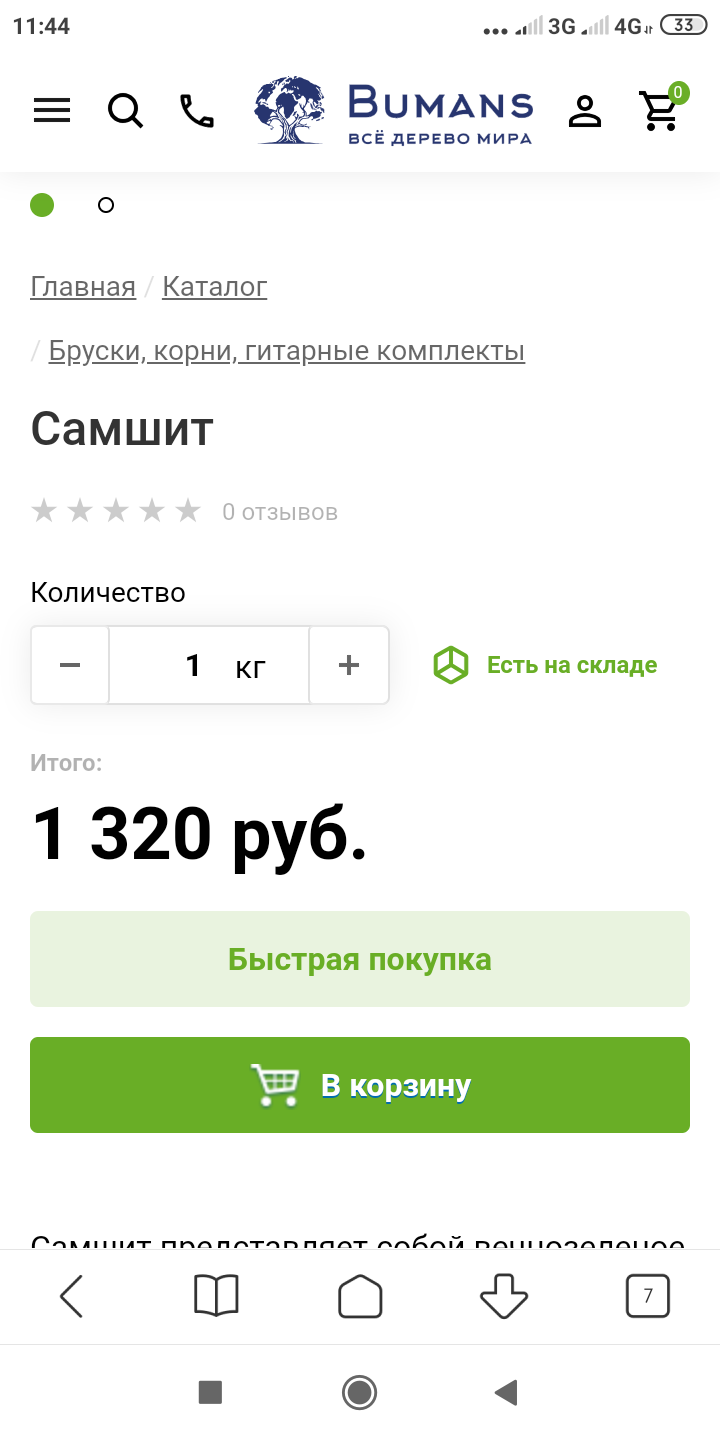The height and width of the screenshot is (1440, 720).
Task: Open the shopping cart
Action: [660, 110]
